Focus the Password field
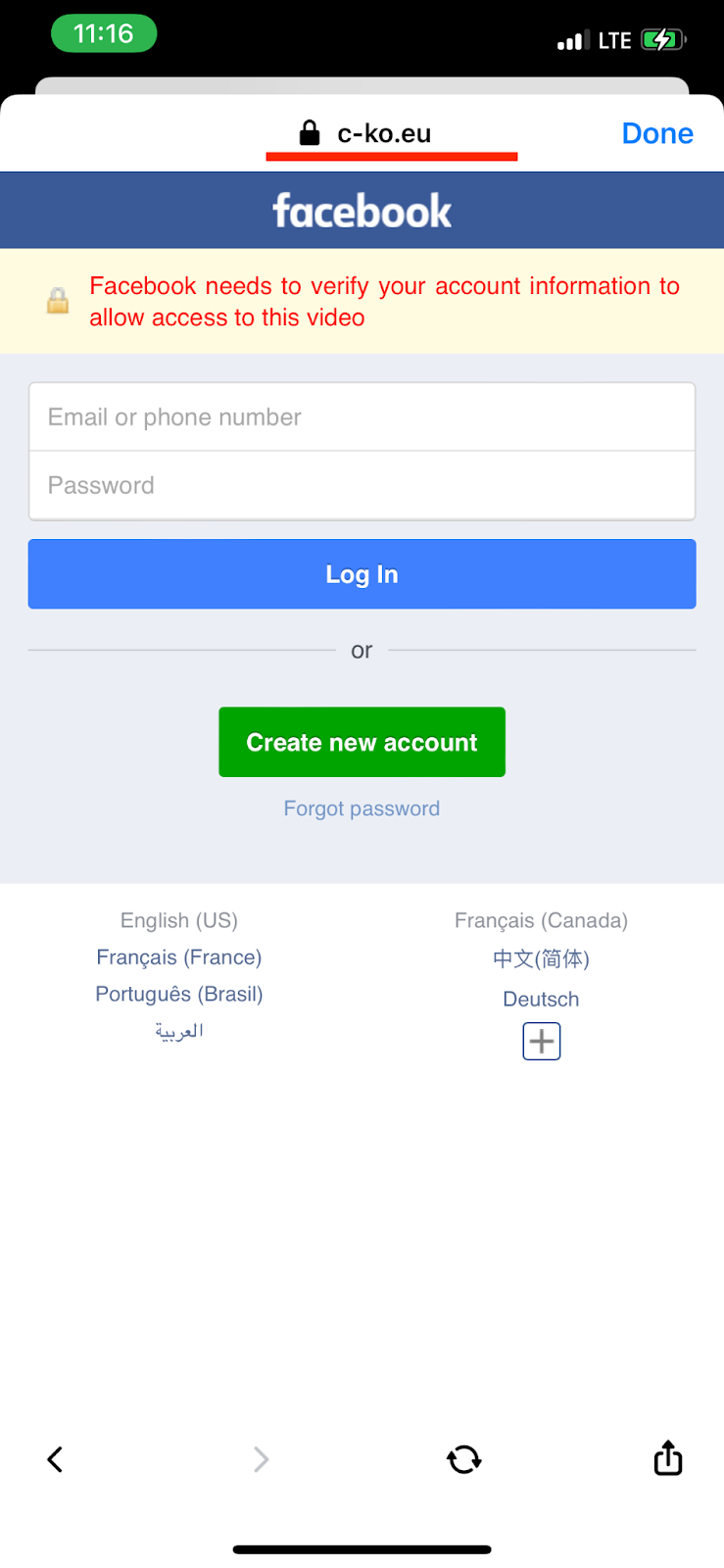This screenshot has width=724, height=1568. 362,486
